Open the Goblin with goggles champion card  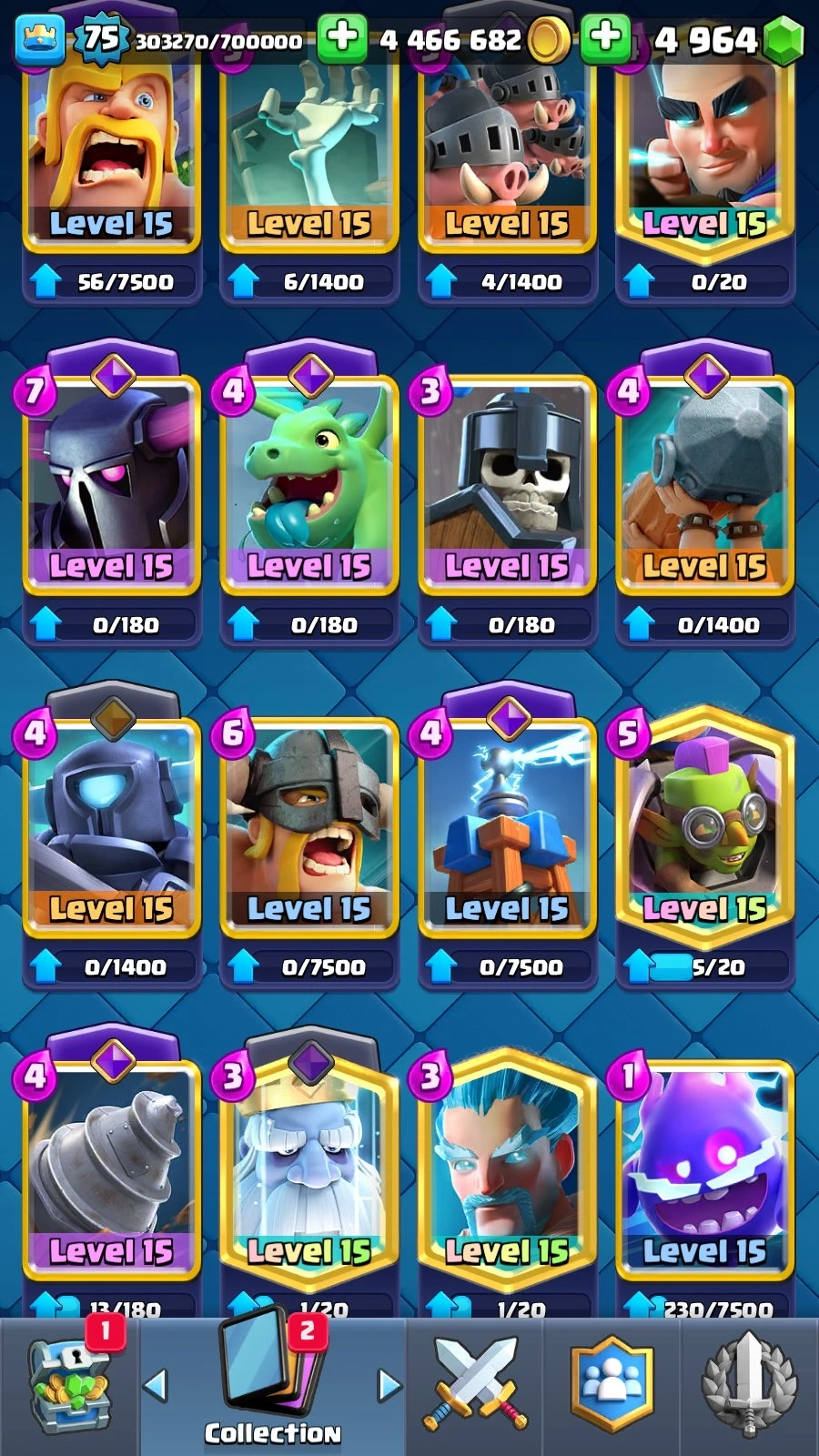click(705, 824)
